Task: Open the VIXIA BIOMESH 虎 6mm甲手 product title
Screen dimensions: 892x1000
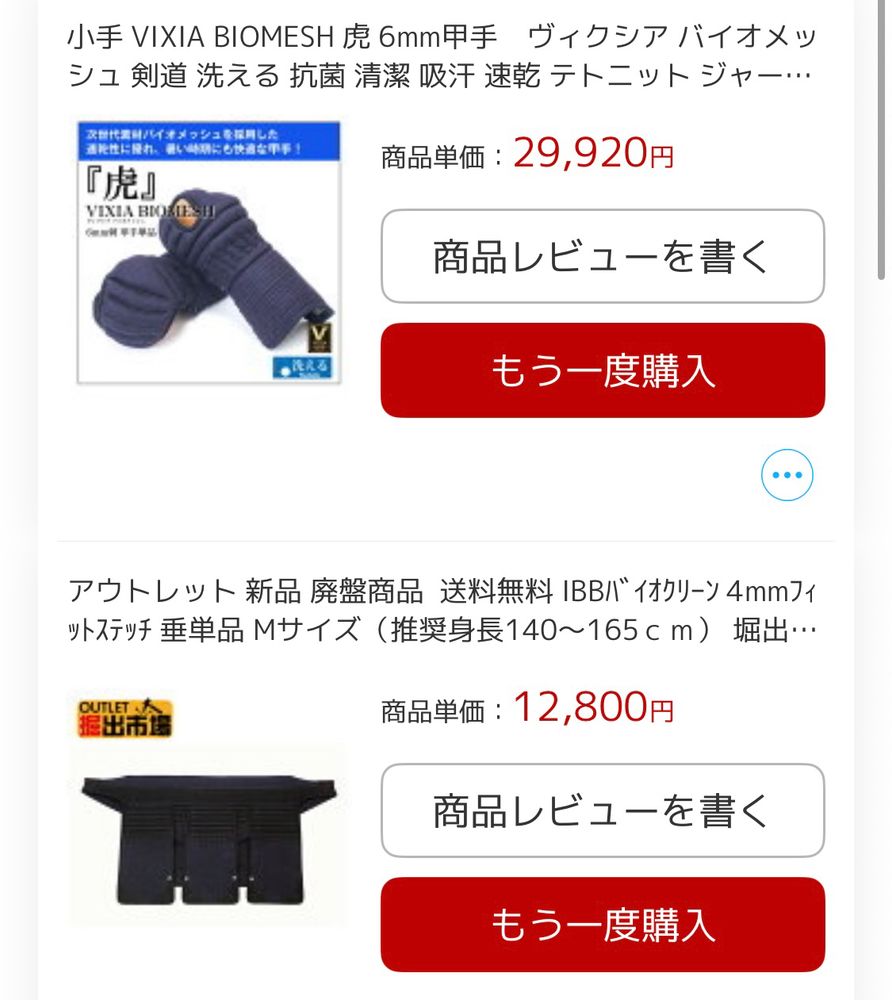Action: (441, 57)
